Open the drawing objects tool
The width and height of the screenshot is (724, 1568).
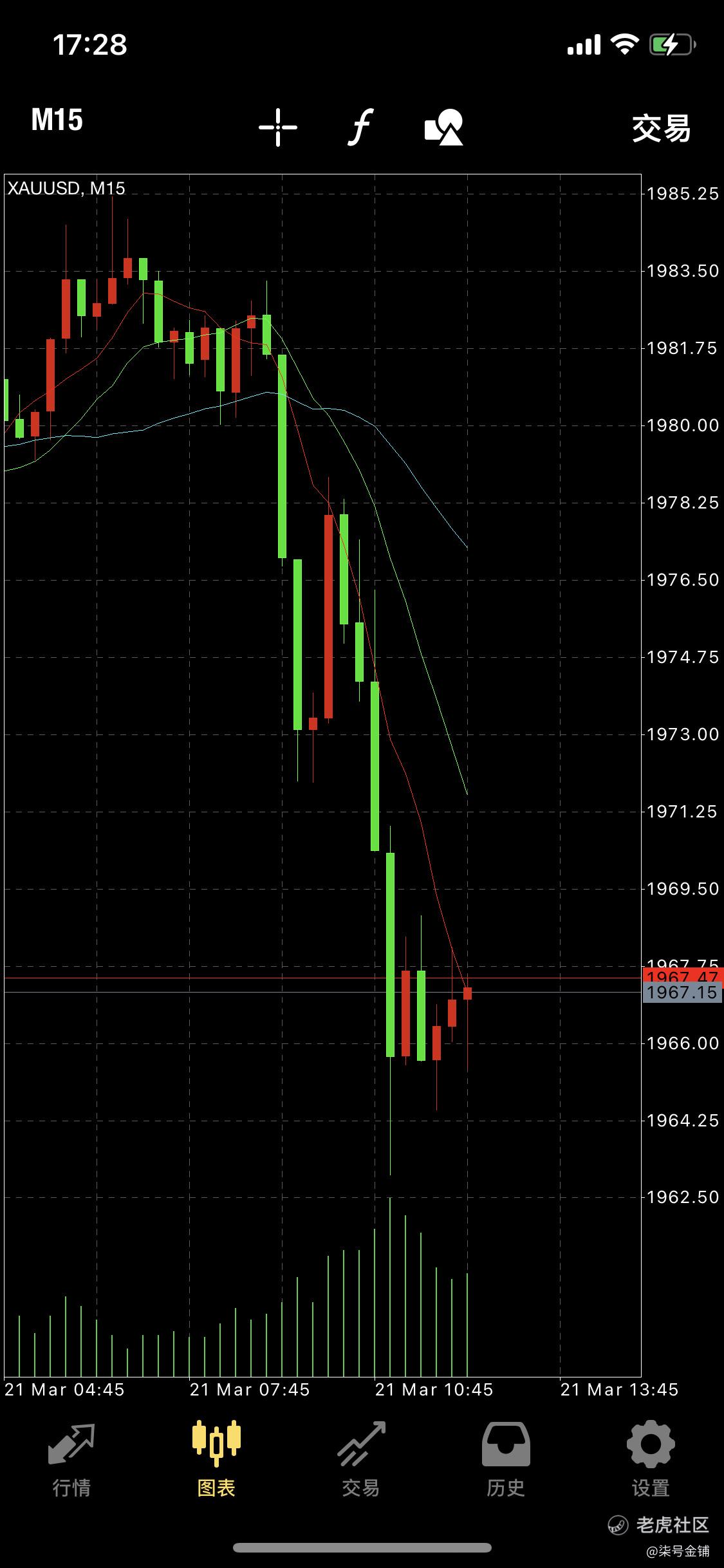(444, 127)
